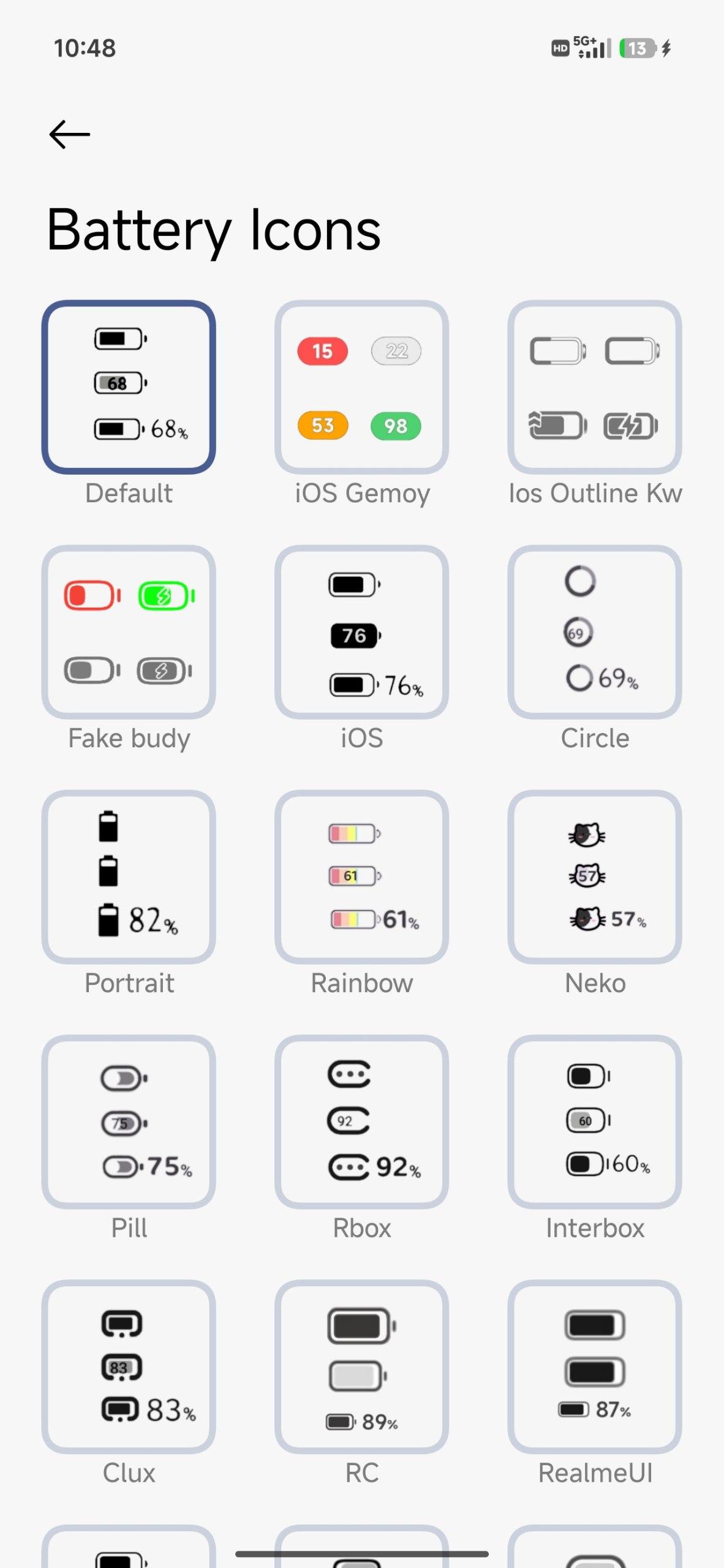Select the RC battery style
724x1568 pixels.
coord(361,1367)
